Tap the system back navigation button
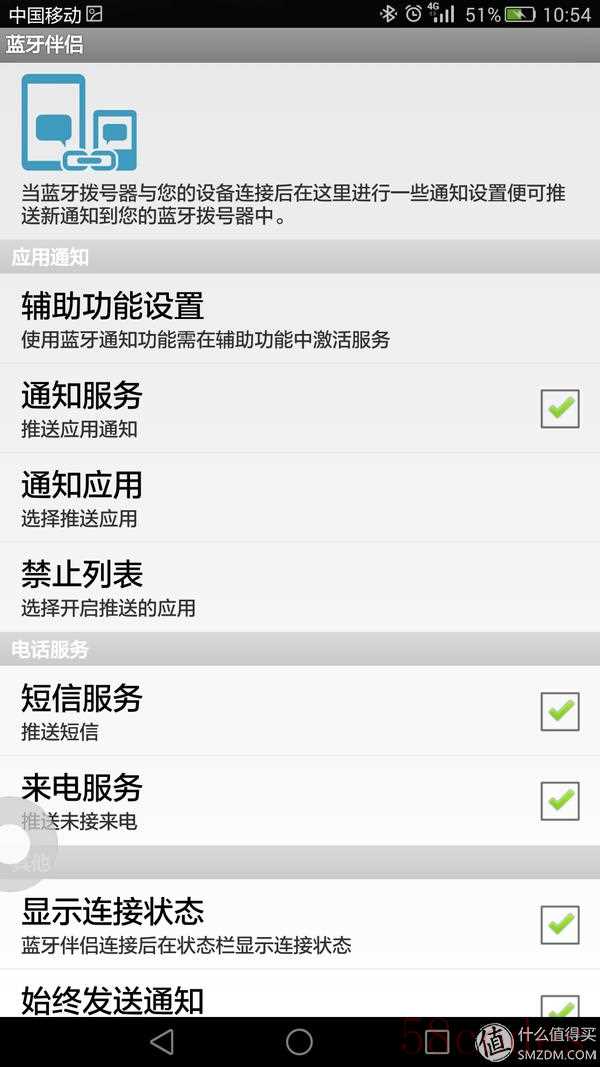This screenshot has width=600, height=1067. tap(162, 1042)
